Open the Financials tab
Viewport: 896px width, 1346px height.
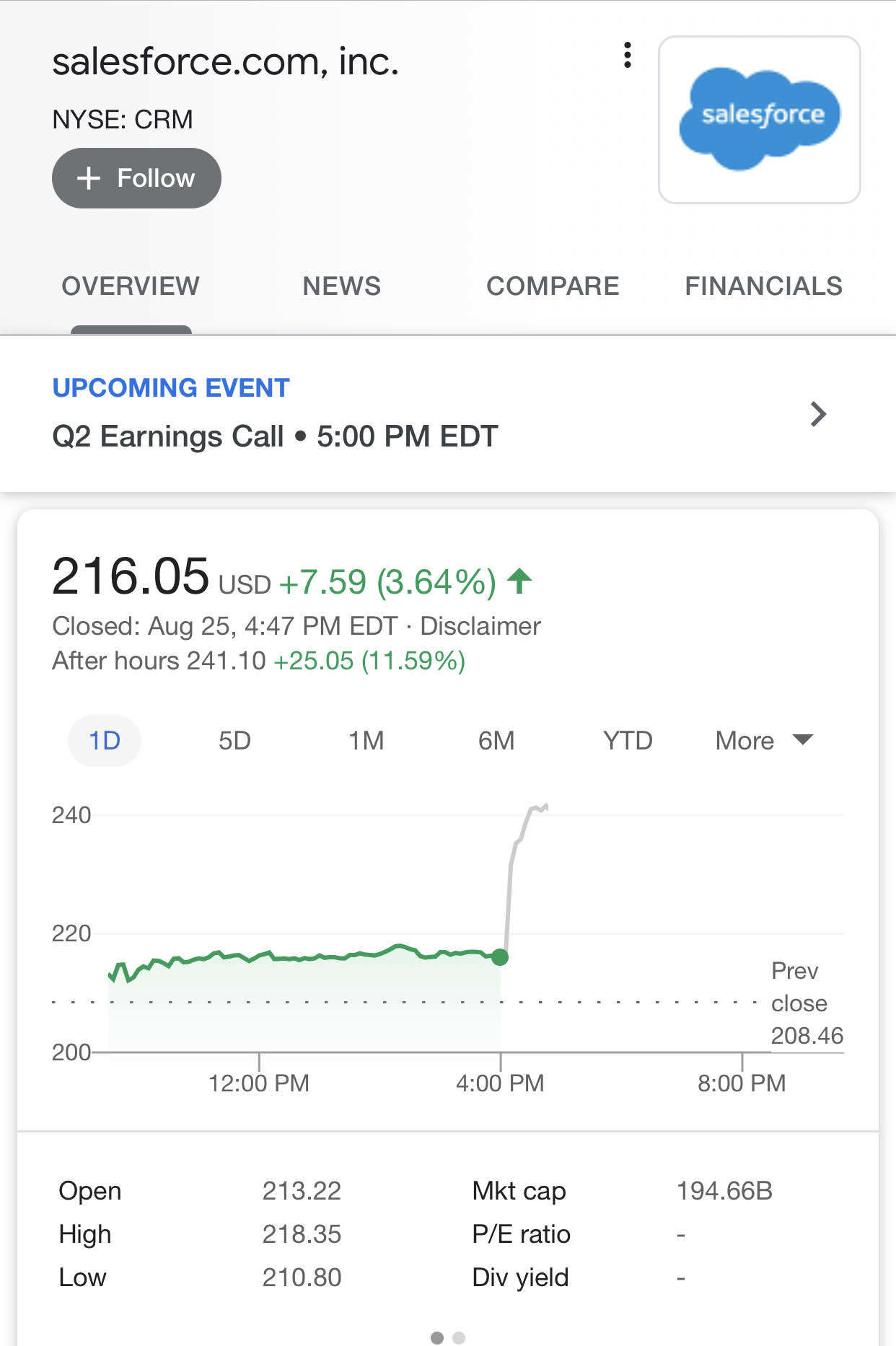pos(763,286)
